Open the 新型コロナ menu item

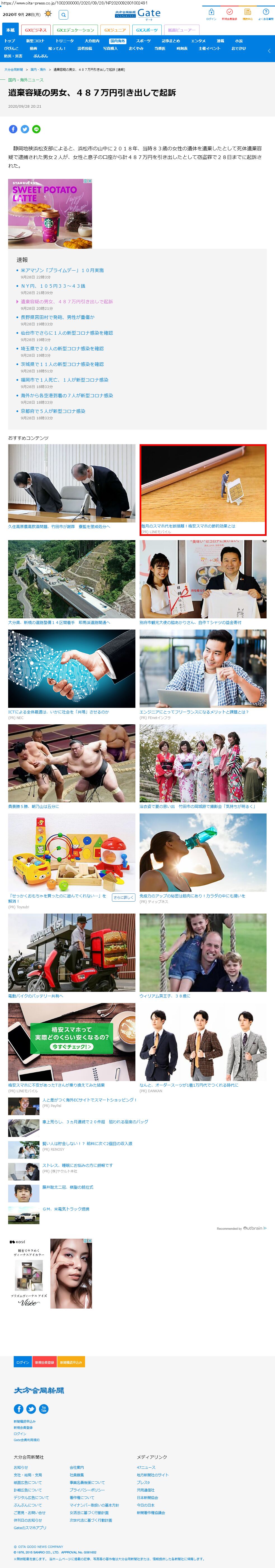(35, 41)
